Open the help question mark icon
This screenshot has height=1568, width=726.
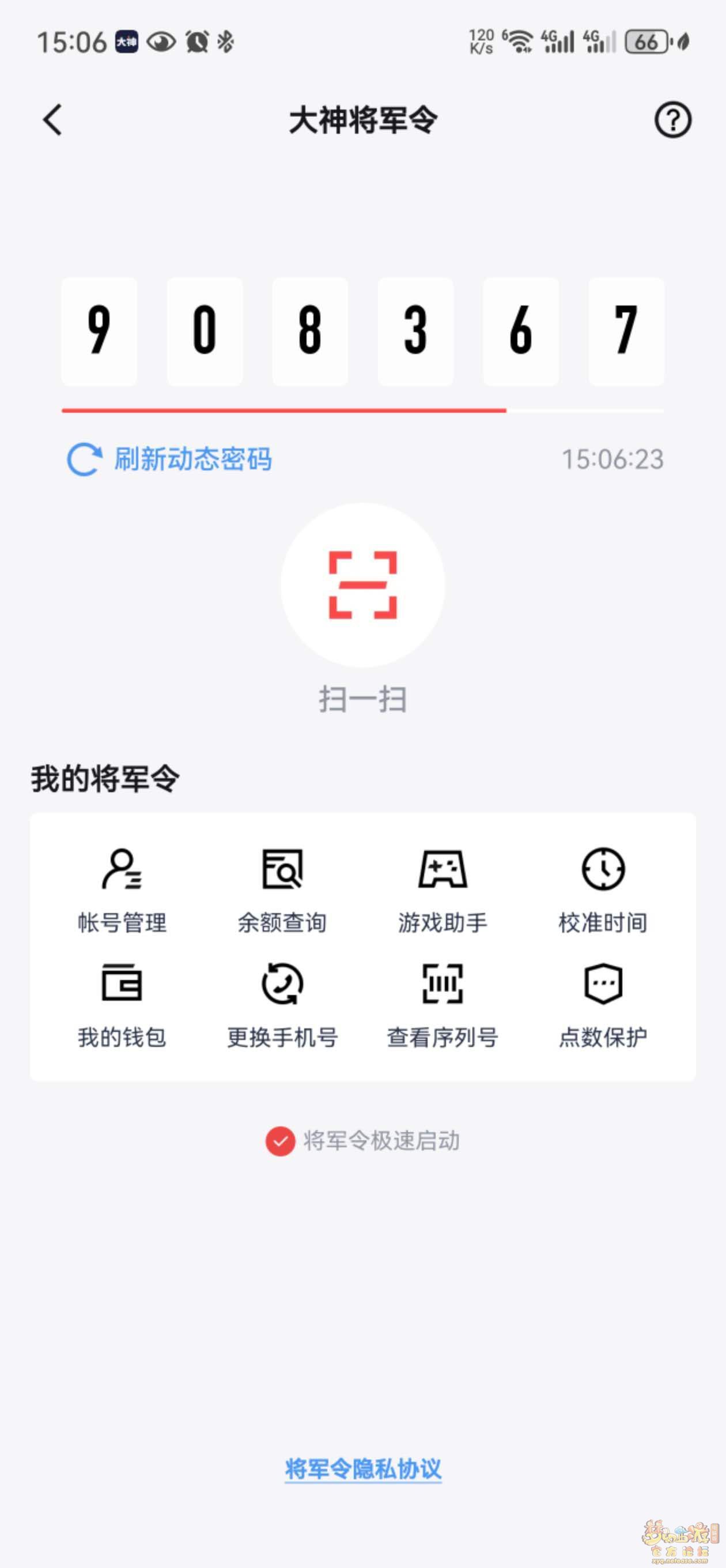pyautogui.click(x=672, y=120)
